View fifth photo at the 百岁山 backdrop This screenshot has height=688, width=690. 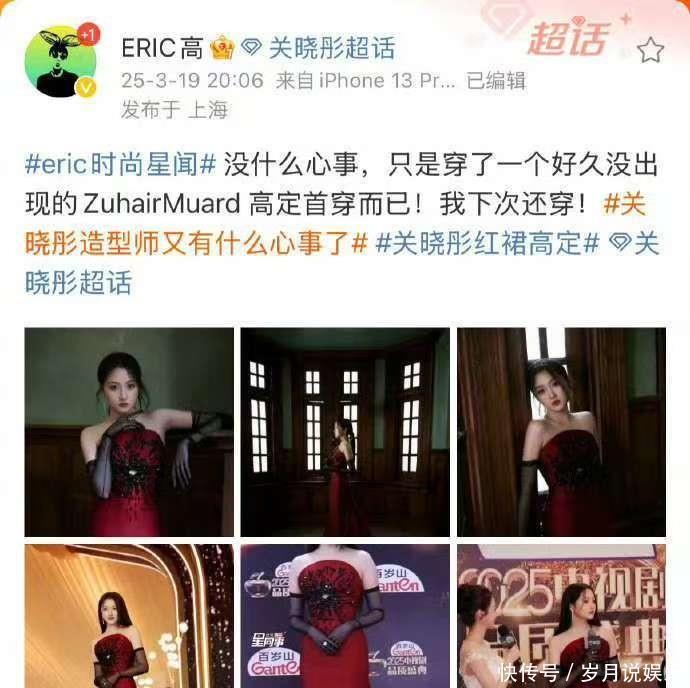point(345,616)
